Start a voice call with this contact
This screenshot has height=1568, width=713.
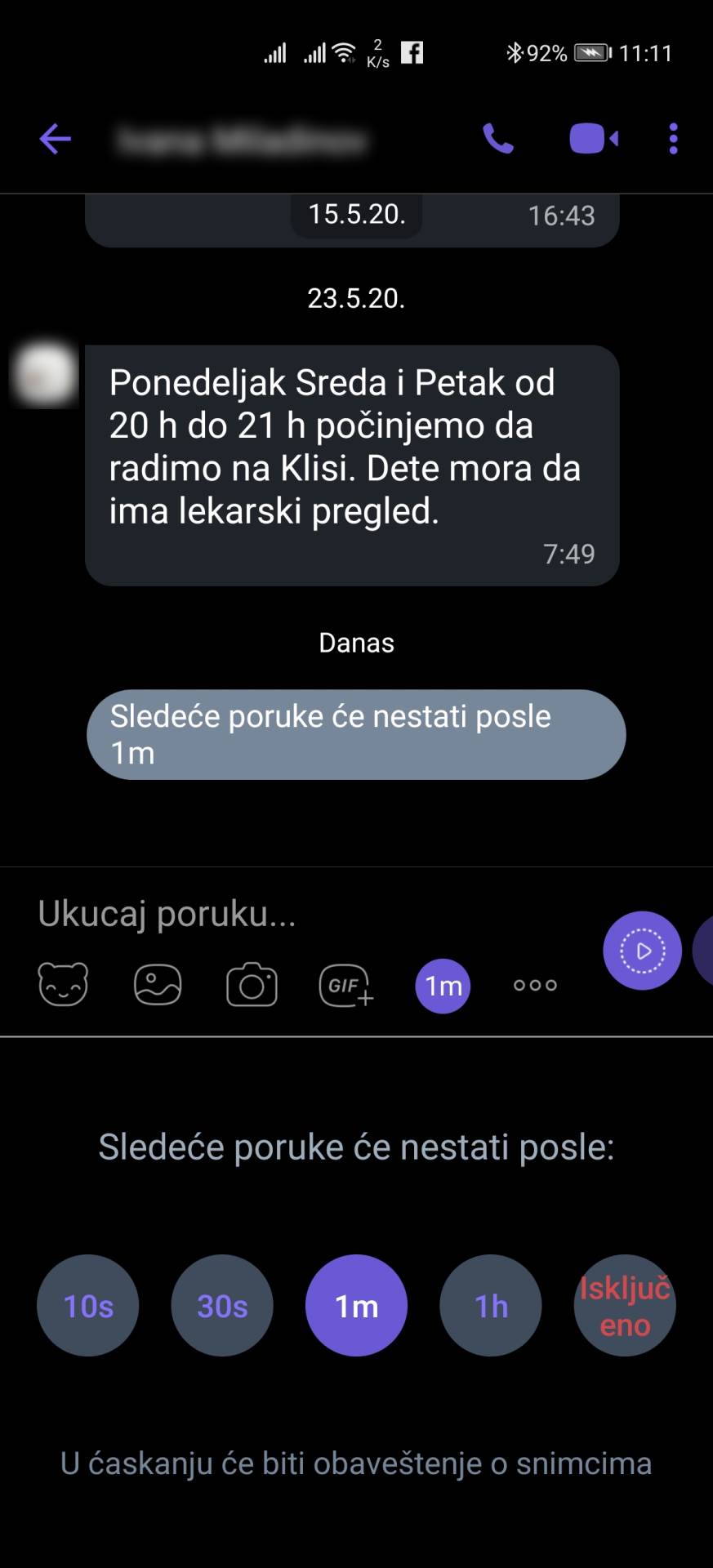[499, 139]
